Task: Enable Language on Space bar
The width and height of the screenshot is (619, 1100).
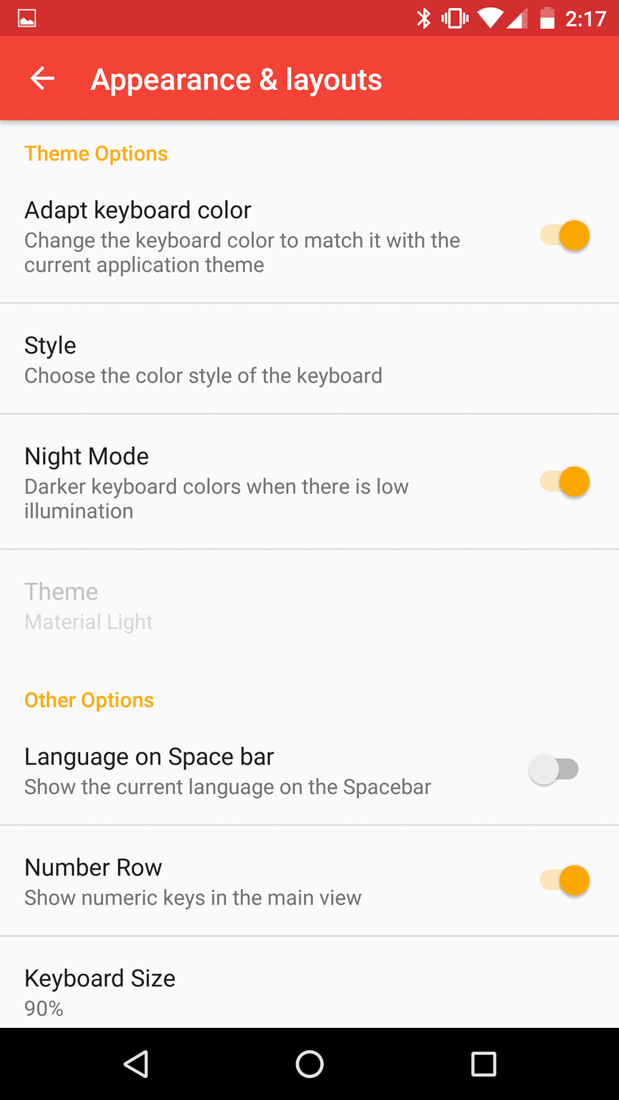Action: (x=555, y=770)
